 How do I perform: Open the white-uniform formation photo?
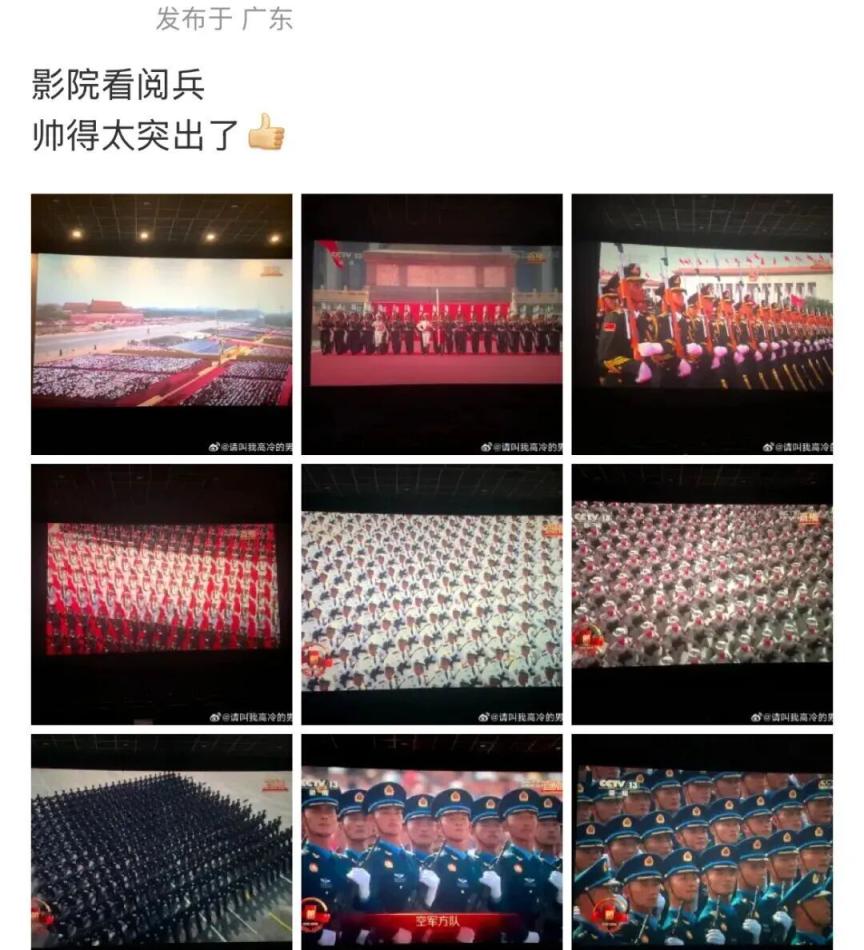tap(432, 594)
